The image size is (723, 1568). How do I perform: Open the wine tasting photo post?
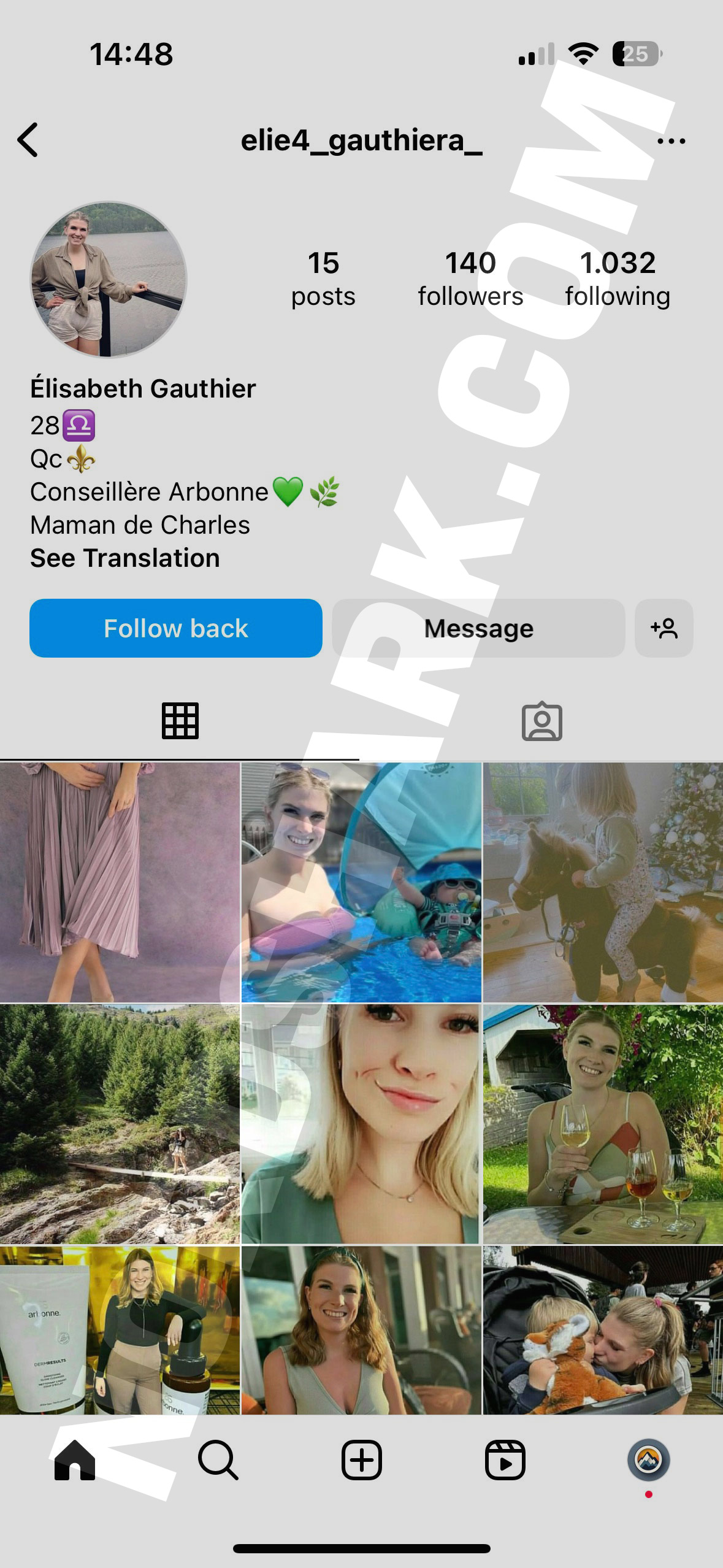(x=603, y=1124)
